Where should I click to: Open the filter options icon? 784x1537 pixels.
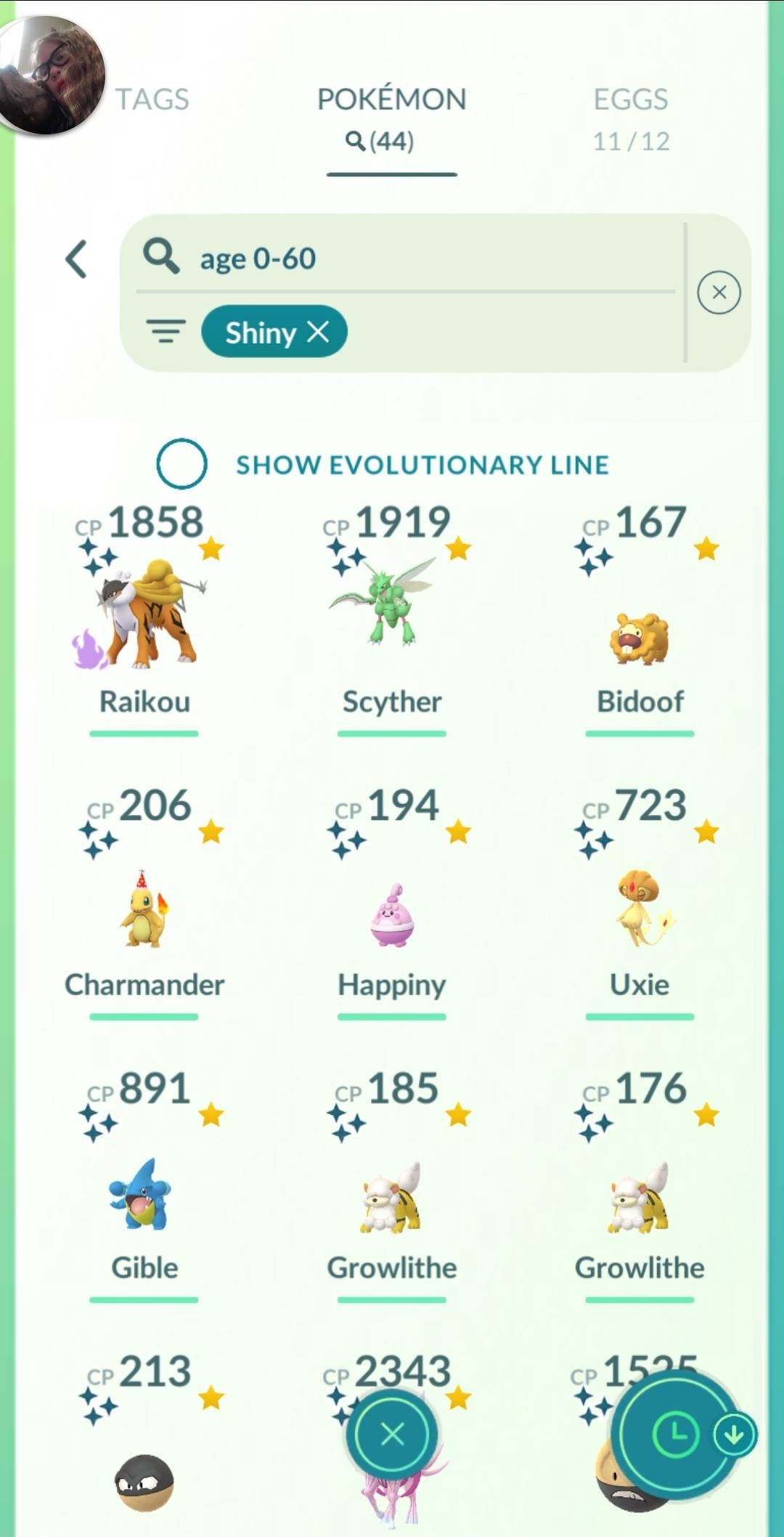(166, 331)
